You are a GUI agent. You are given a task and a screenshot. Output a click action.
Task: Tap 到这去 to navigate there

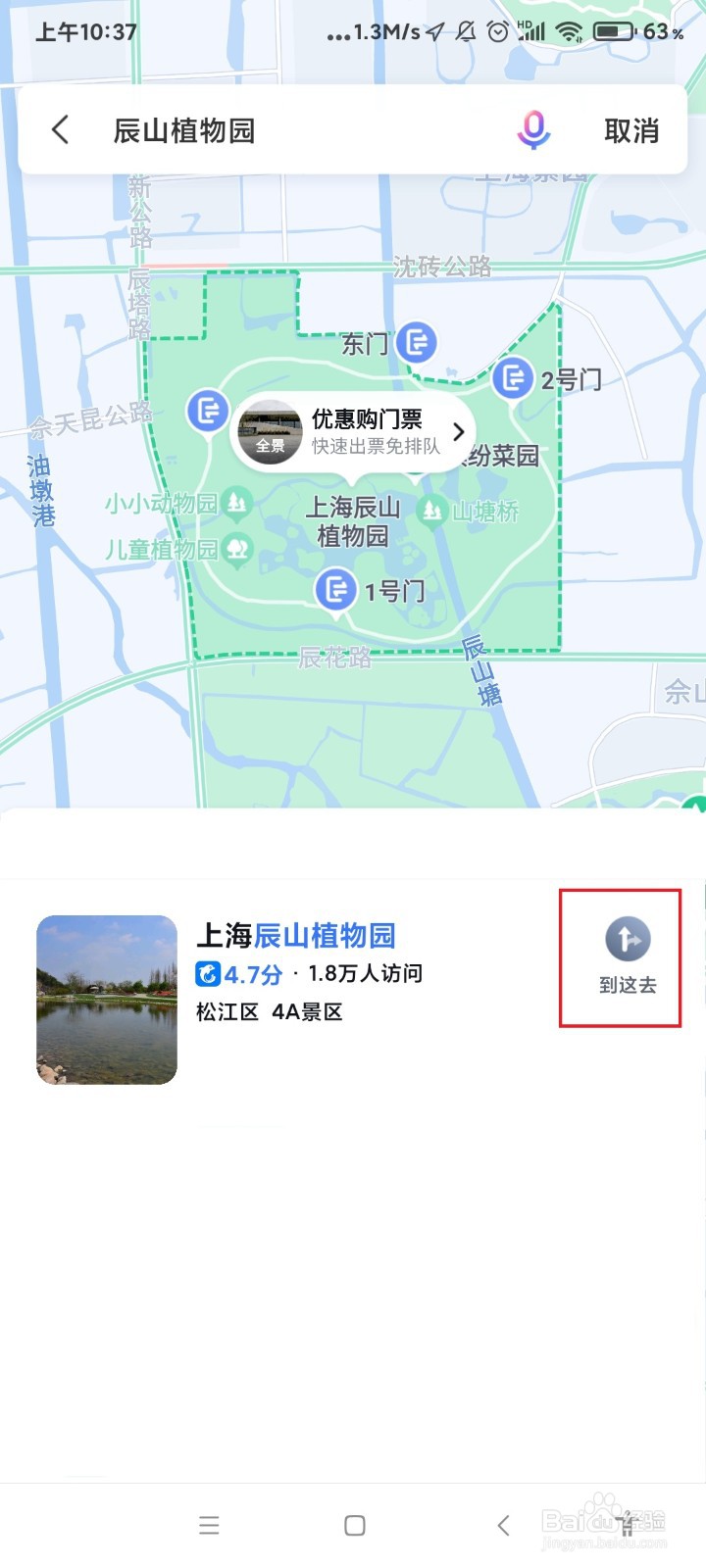[627, 956]
